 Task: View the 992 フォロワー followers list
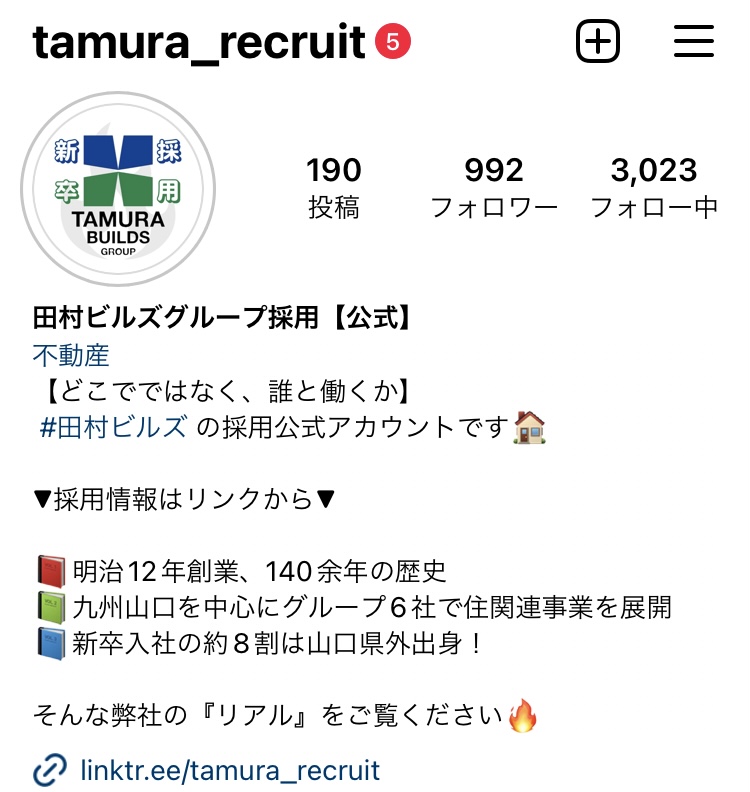coord(494,187)
